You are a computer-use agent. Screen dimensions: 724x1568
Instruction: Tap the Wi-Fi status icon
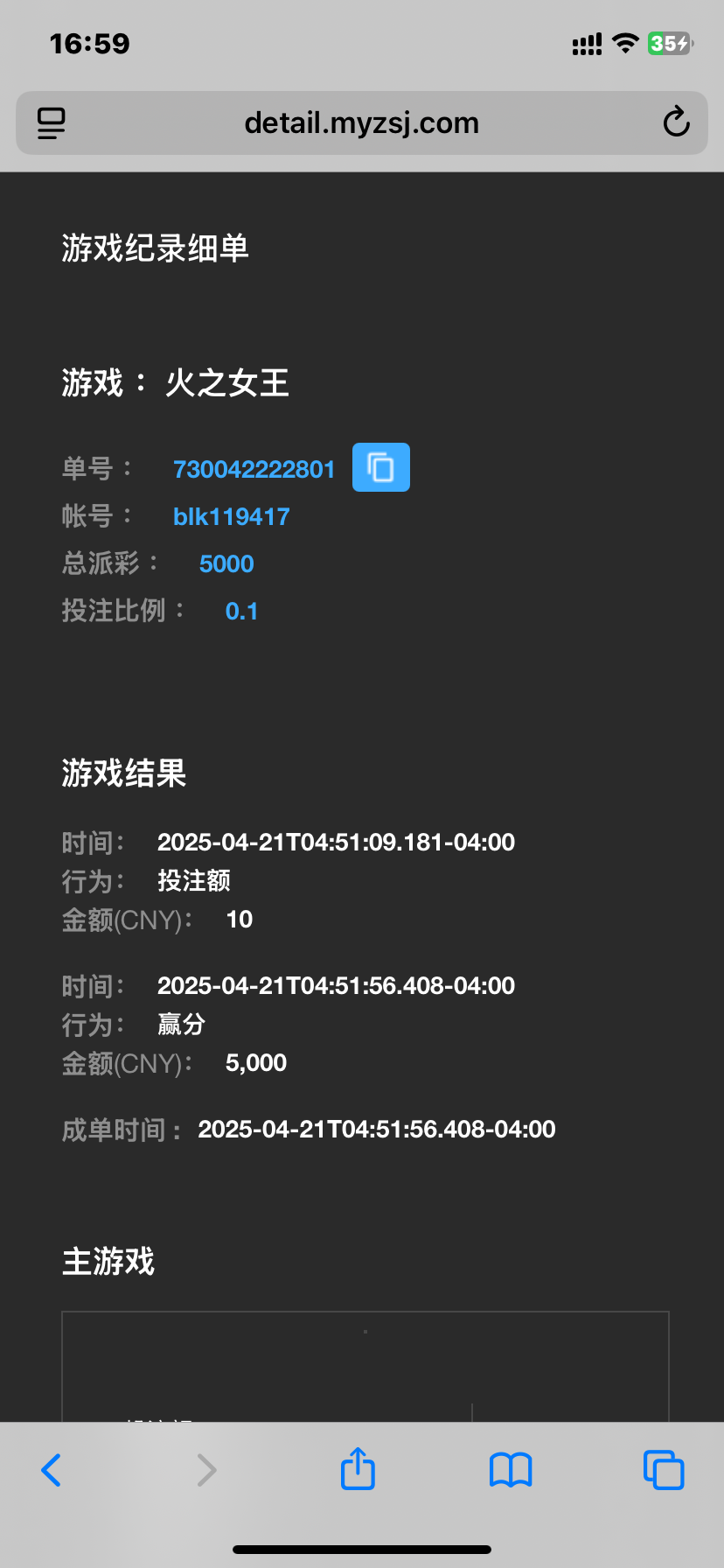pyautogui.click(x=625, y=43)
